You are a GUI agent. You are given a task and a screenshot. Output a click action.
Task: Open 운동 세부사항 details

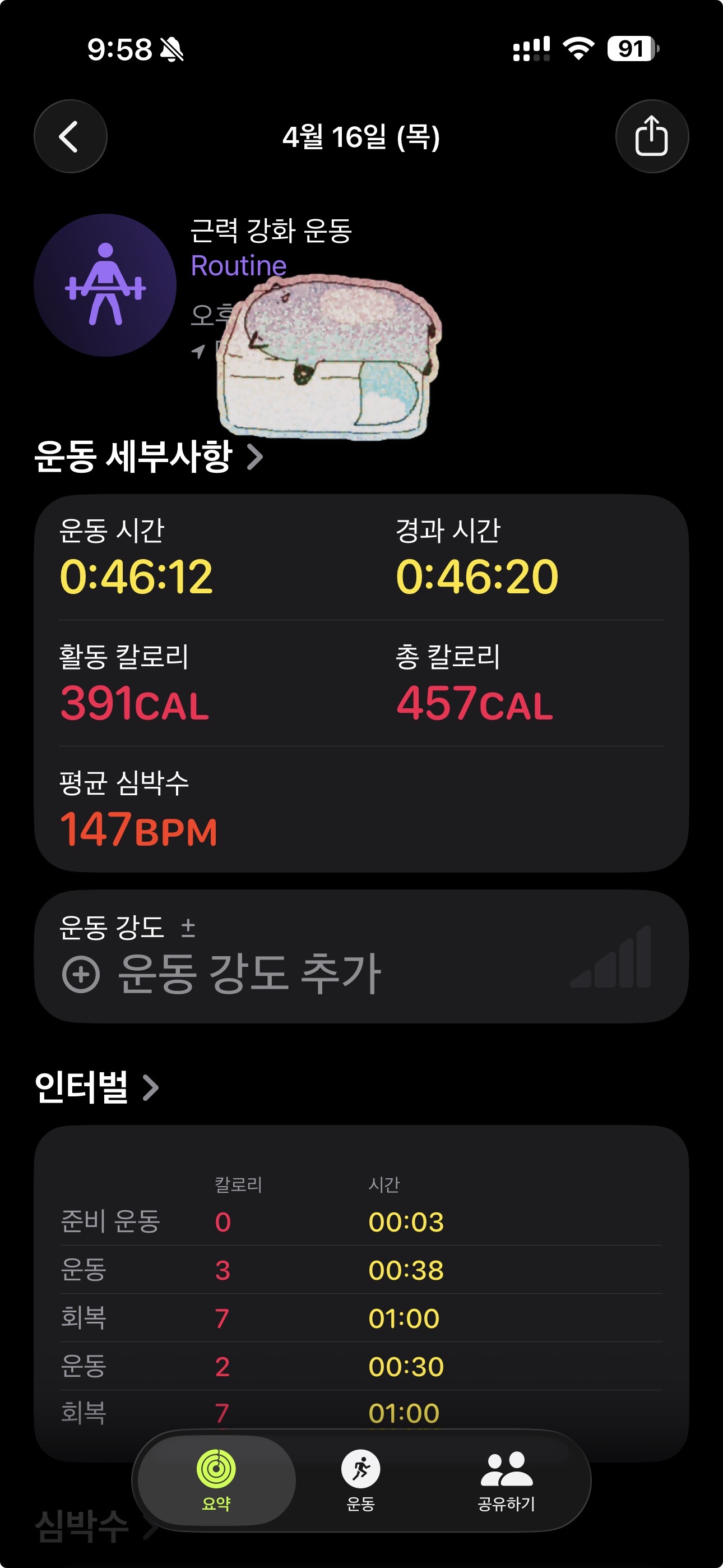click(149, 456)
